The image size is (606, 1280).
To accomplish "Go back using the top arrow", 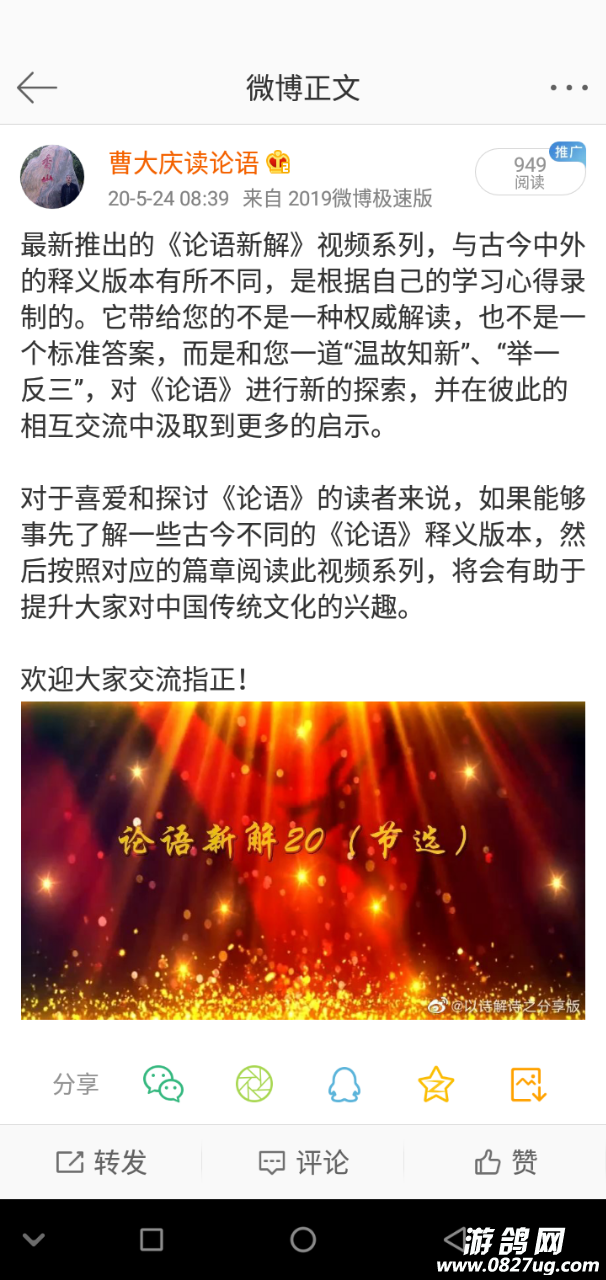I will tap(37, 88).
